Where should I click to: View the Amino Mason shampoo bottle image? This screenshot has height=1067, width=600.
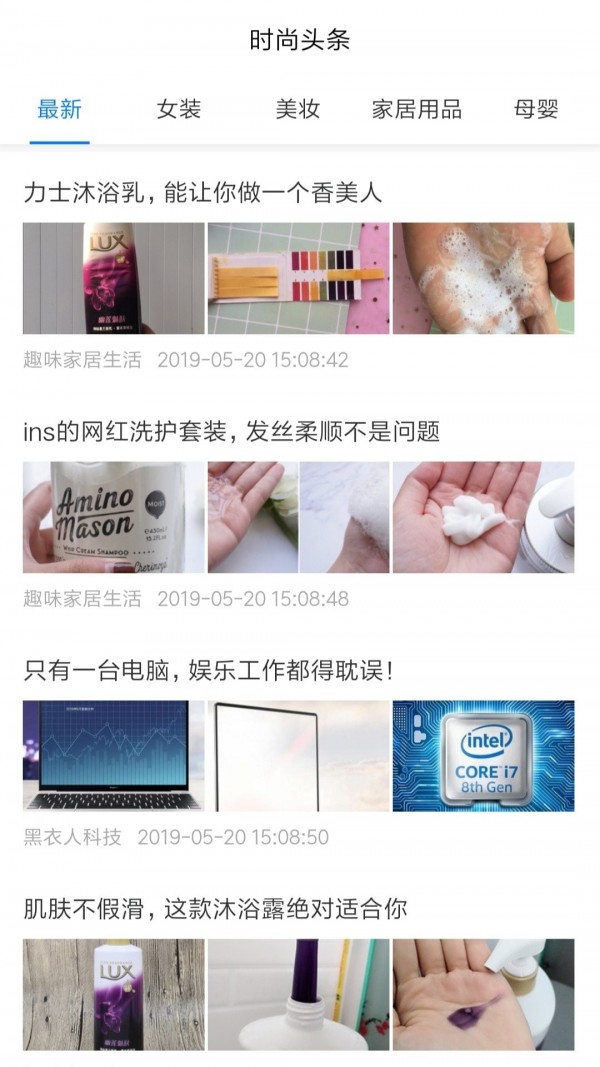pyautogui.click(x=114, y=517)
